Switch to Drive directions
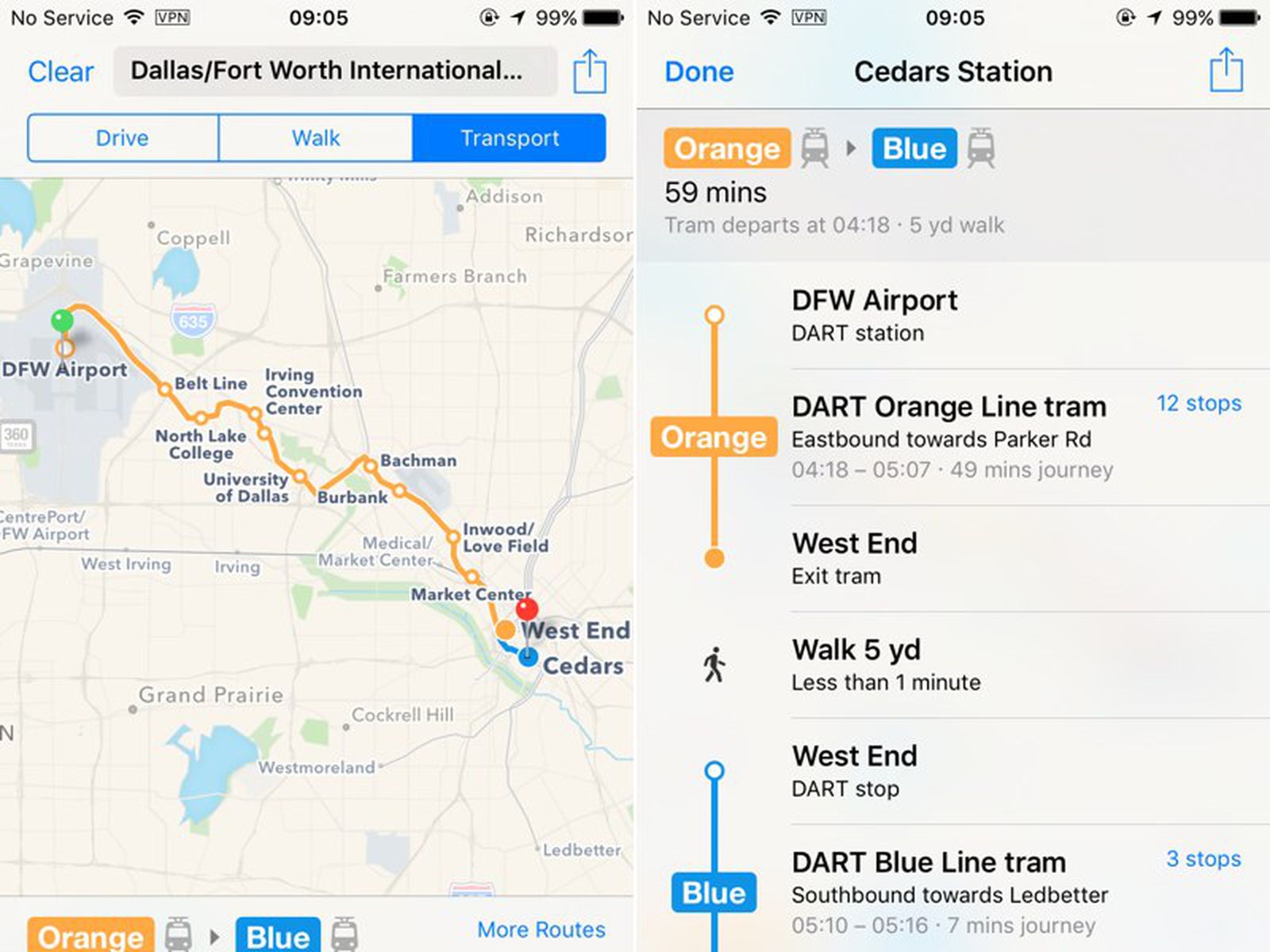Viewport: 1270px width, 952px height. pyautogui.click(x=122, y=138)
